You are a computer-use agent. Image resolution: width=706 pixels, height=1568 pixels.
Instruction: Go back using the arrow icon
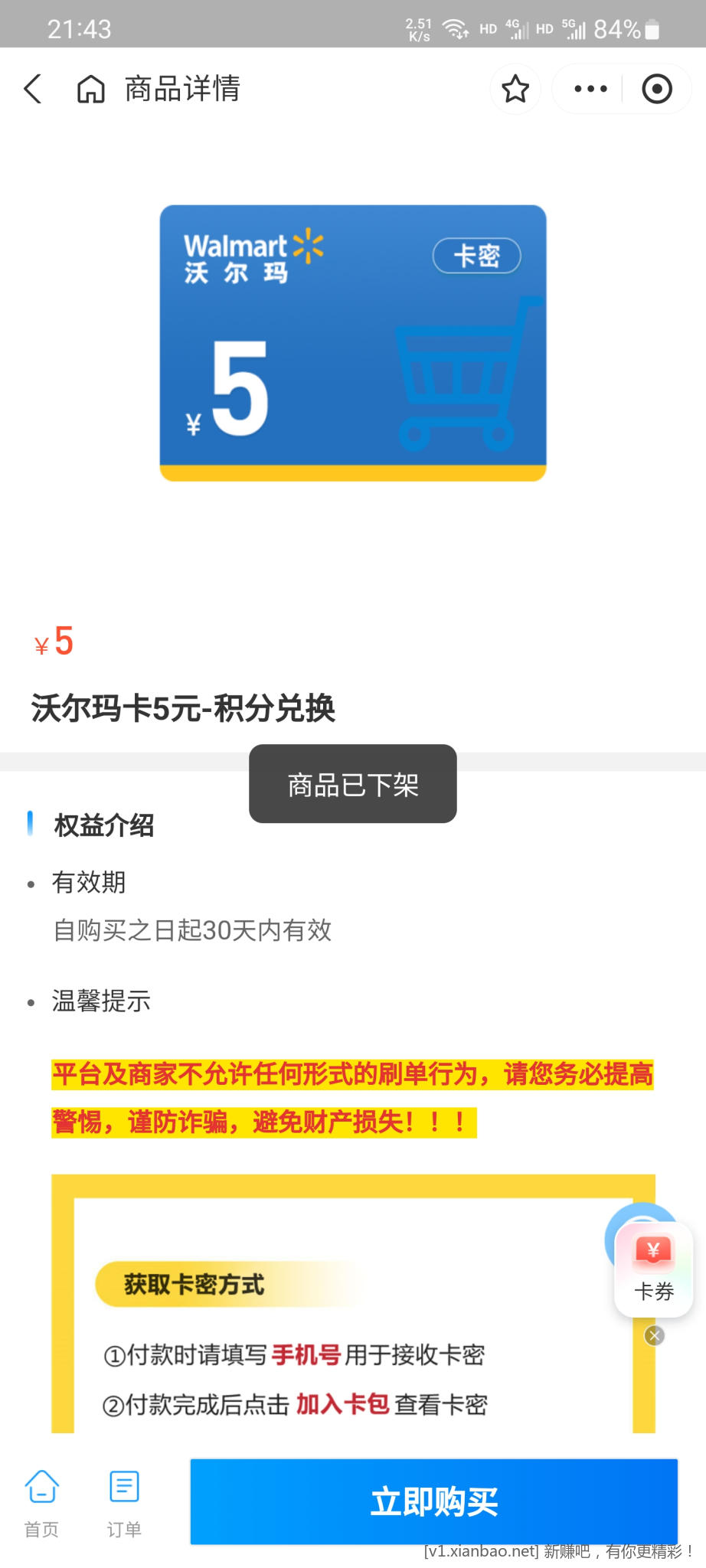click(x=33, y=89)
